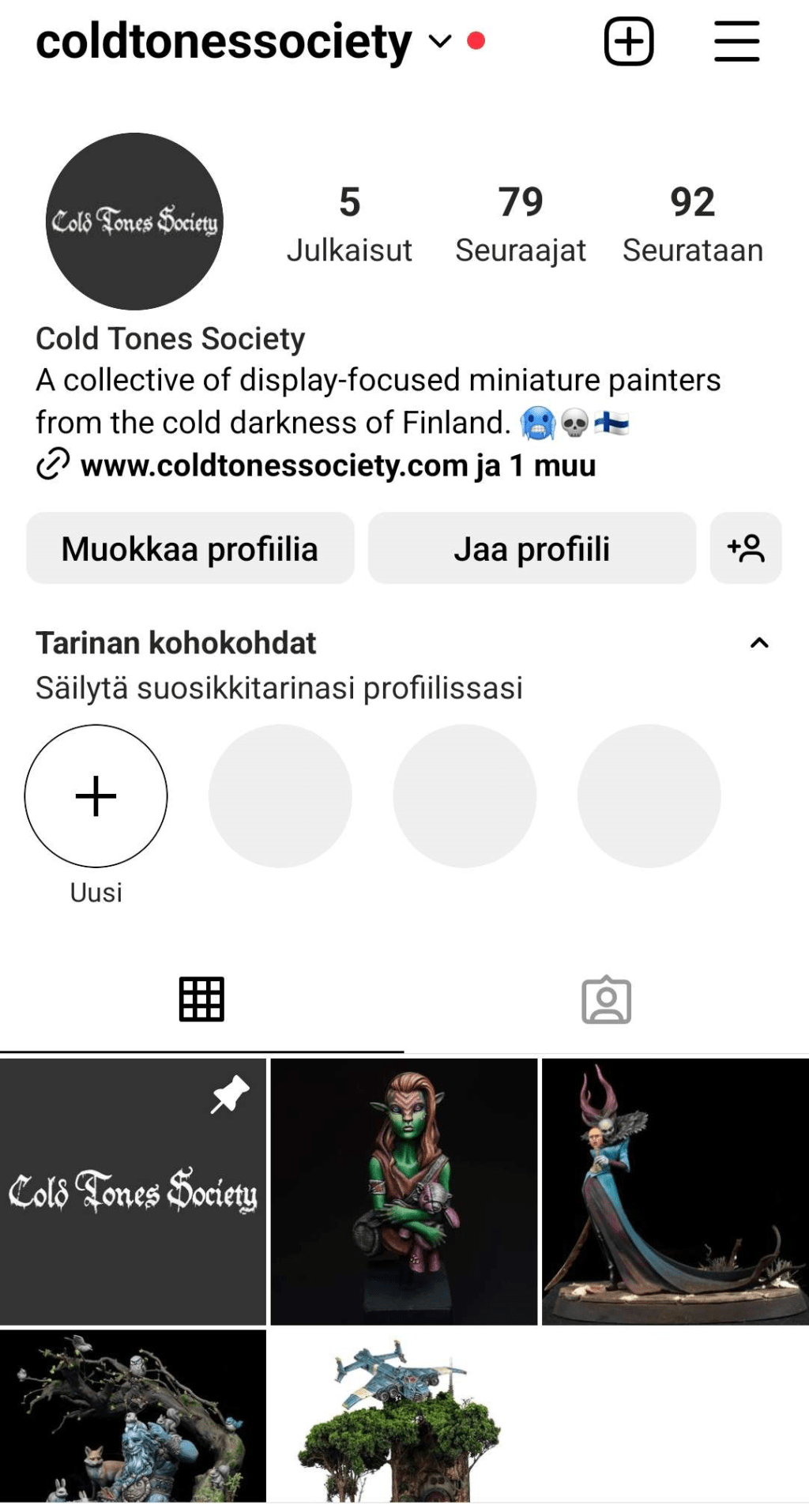Open the pinned Cold Tones Society logo post
Viewport: 809px width, 1512px height.
pyautogui.click(x=133, y=1191)
